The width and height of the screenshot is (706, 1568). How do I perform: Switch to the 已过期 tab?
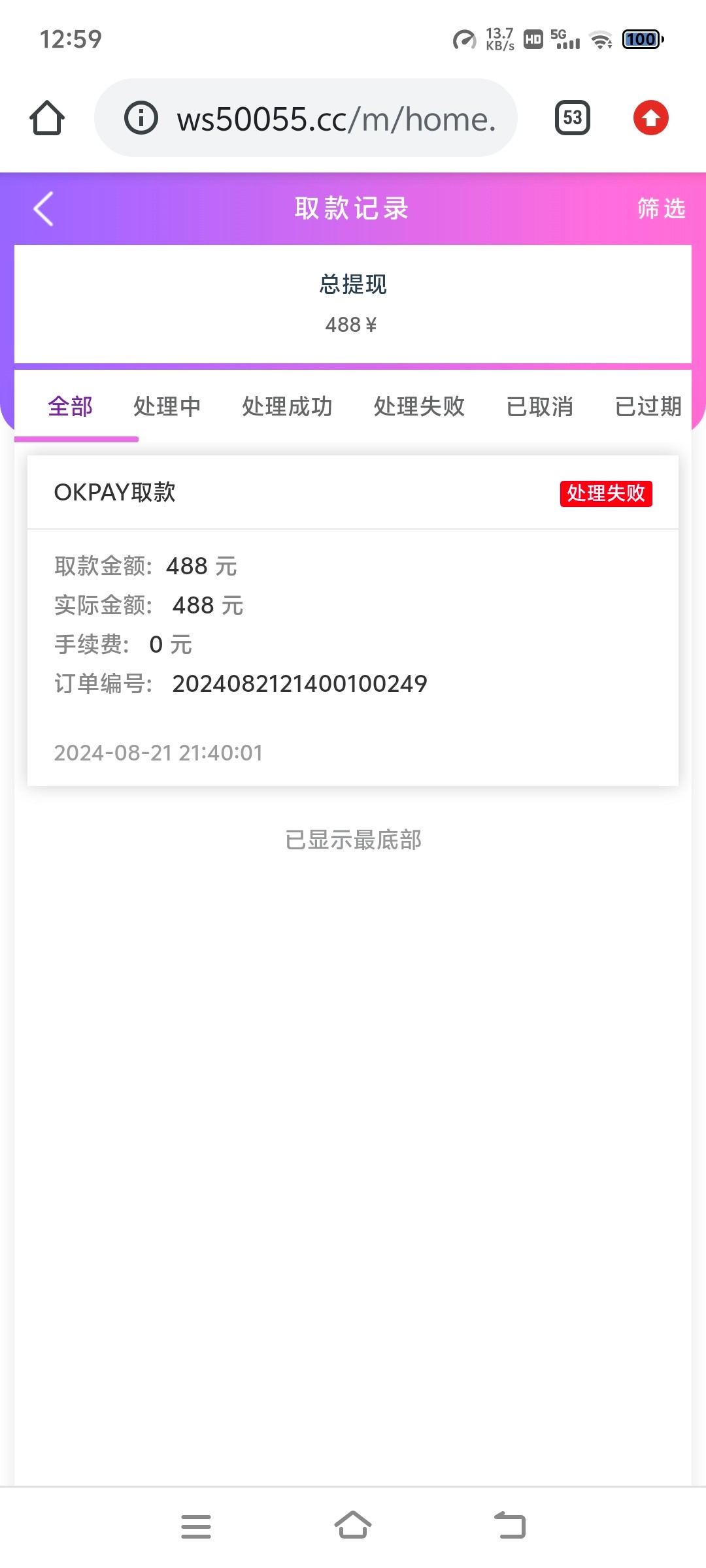648,406
